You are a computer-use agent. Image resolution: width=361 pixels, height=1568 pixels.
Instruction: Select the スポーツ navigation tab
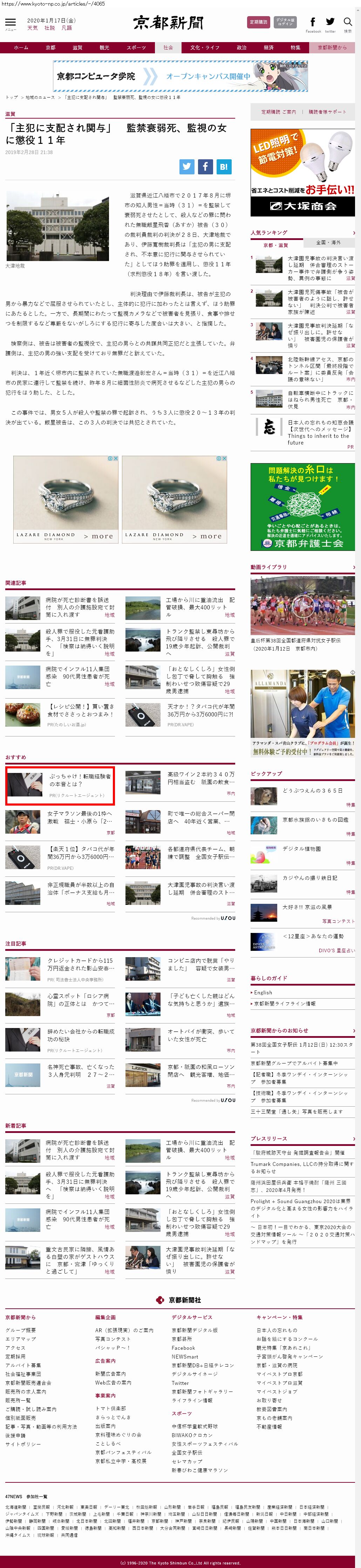pos(136,47)
